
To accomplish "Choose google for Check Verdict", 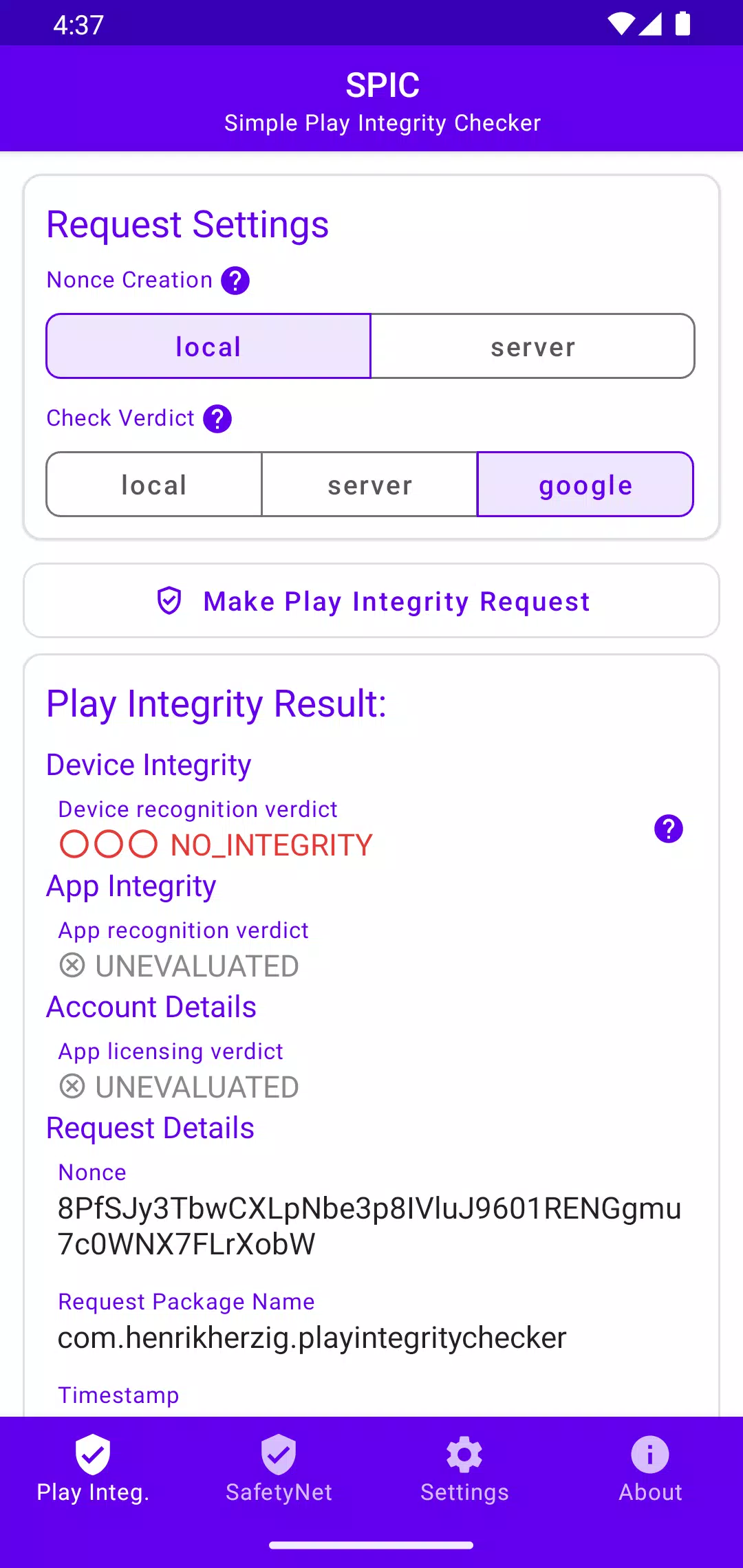I will tap(585, 485).
